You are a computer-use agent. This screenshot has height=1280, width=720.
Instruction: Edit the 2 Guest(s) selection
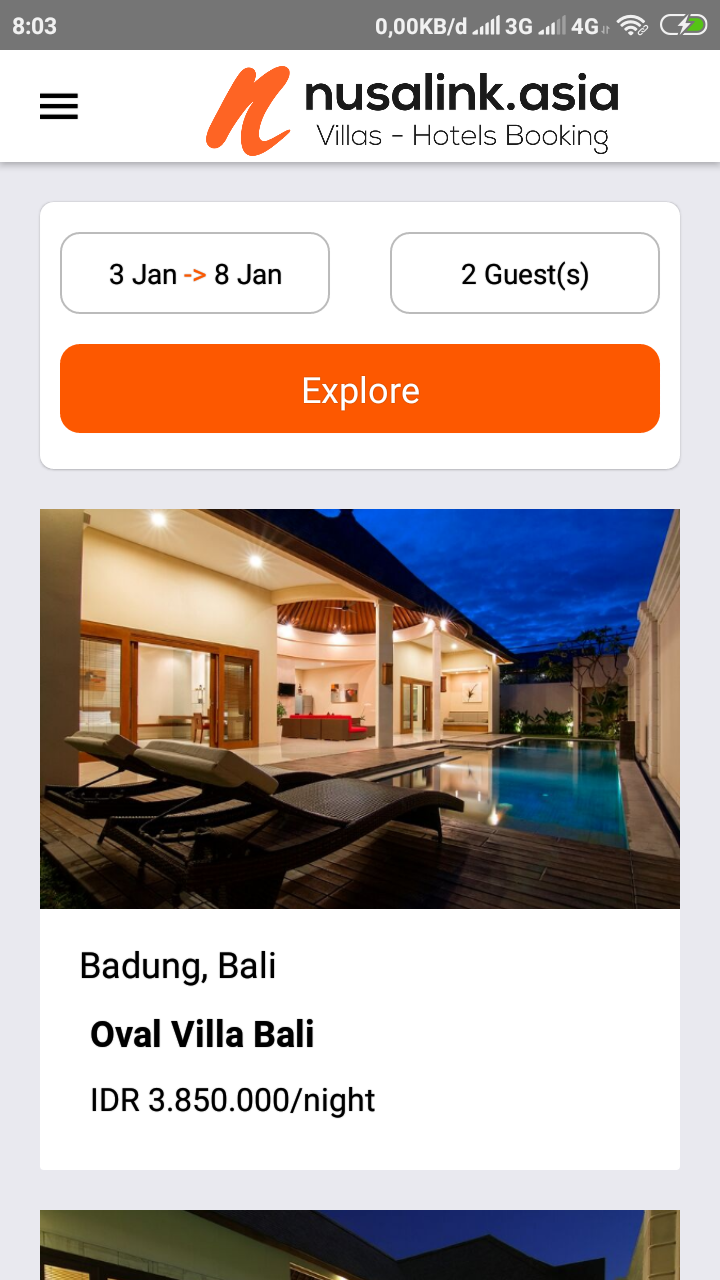525,274
